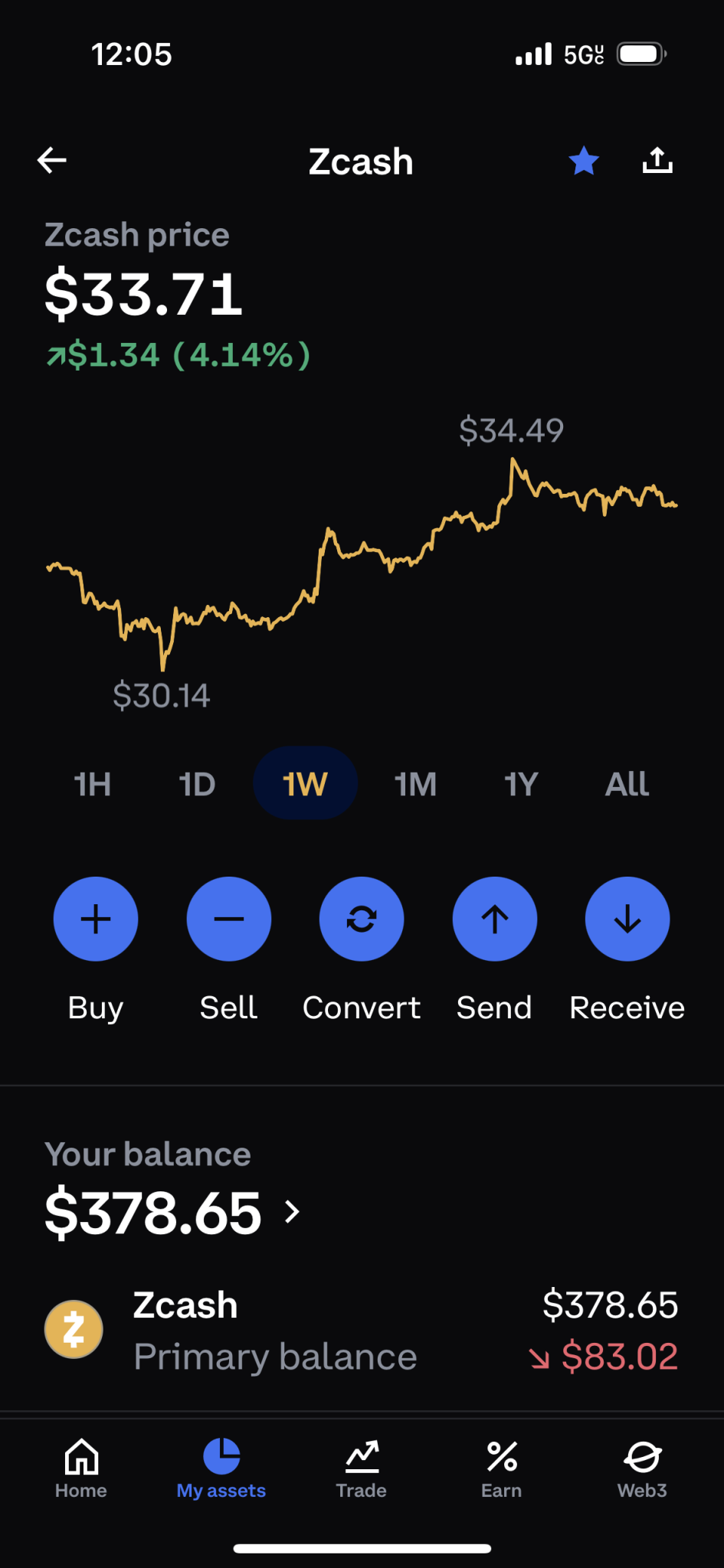Go back using the back arrow
The image size is (724, 1568).
51,160
